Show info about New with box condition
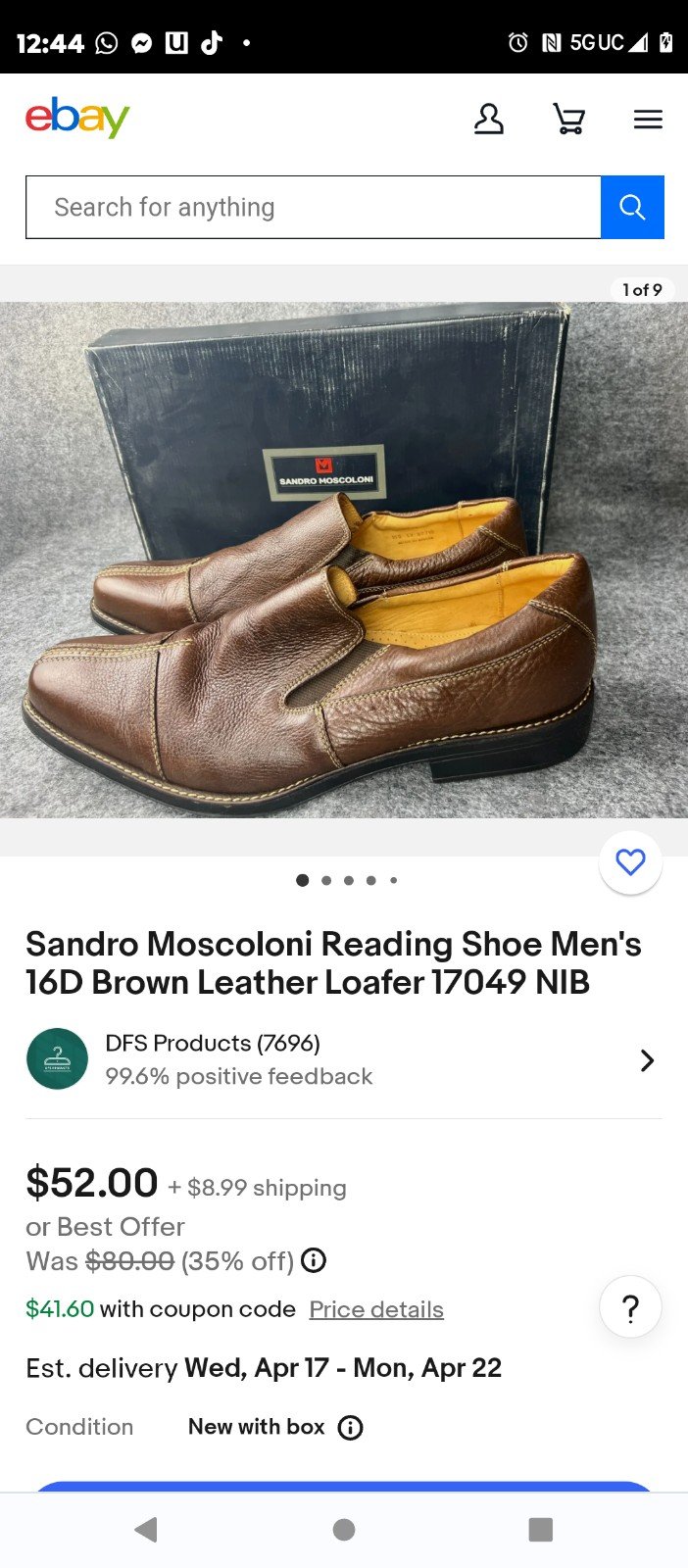 click(350, 1428)
